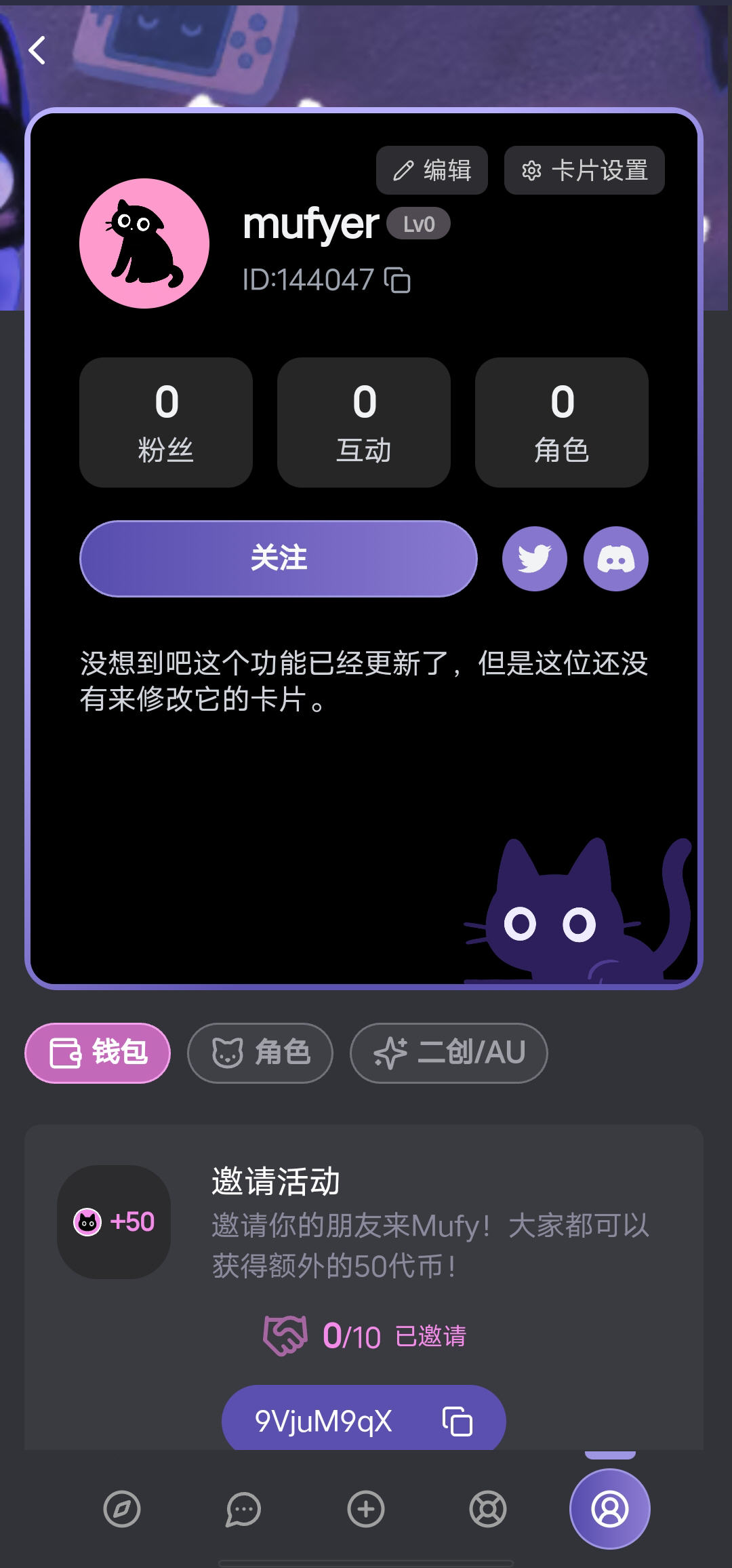The height and width of the screenshot is (1568, 732).
Task: Tap the back arrow at top left
Action: (37, 50)
